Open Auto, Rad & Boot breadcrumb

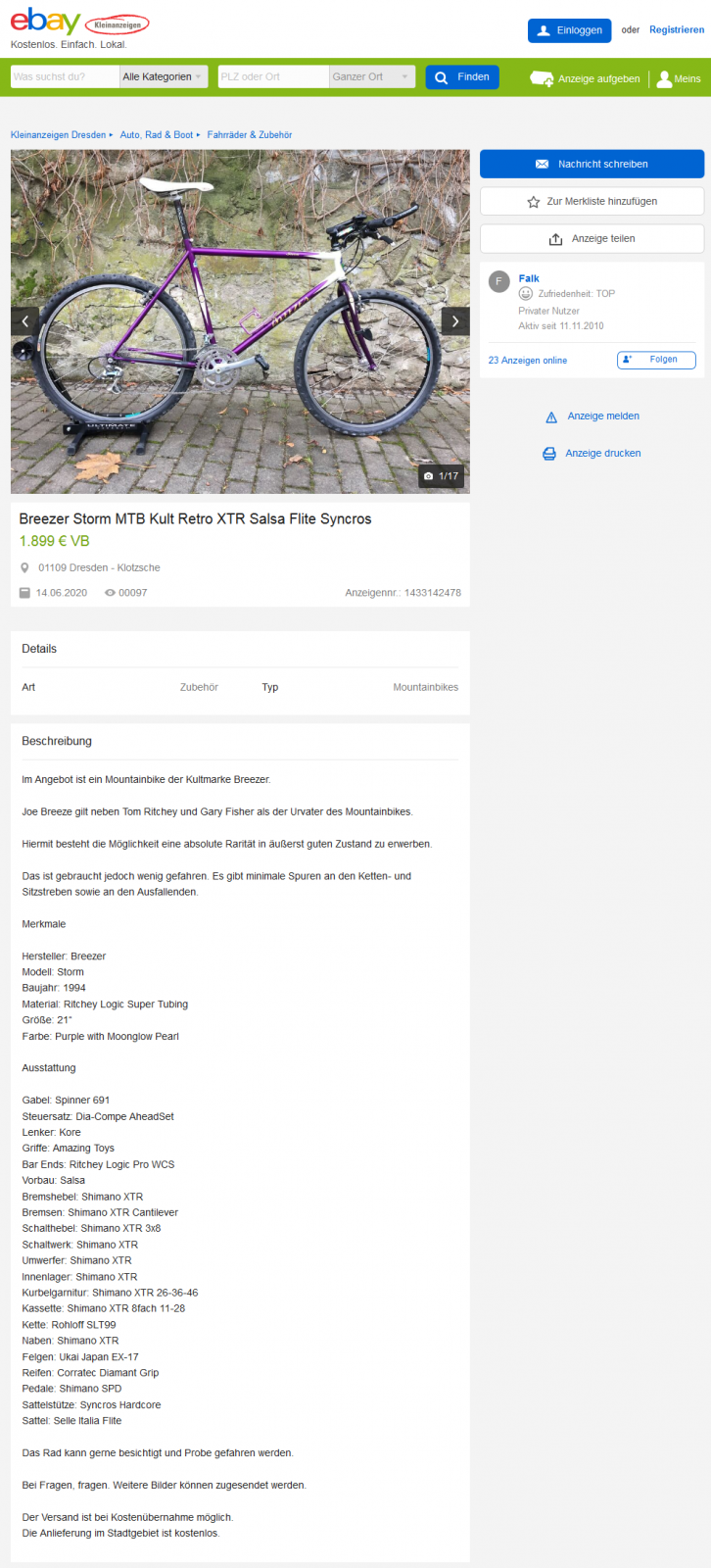(x=157, y=135)
